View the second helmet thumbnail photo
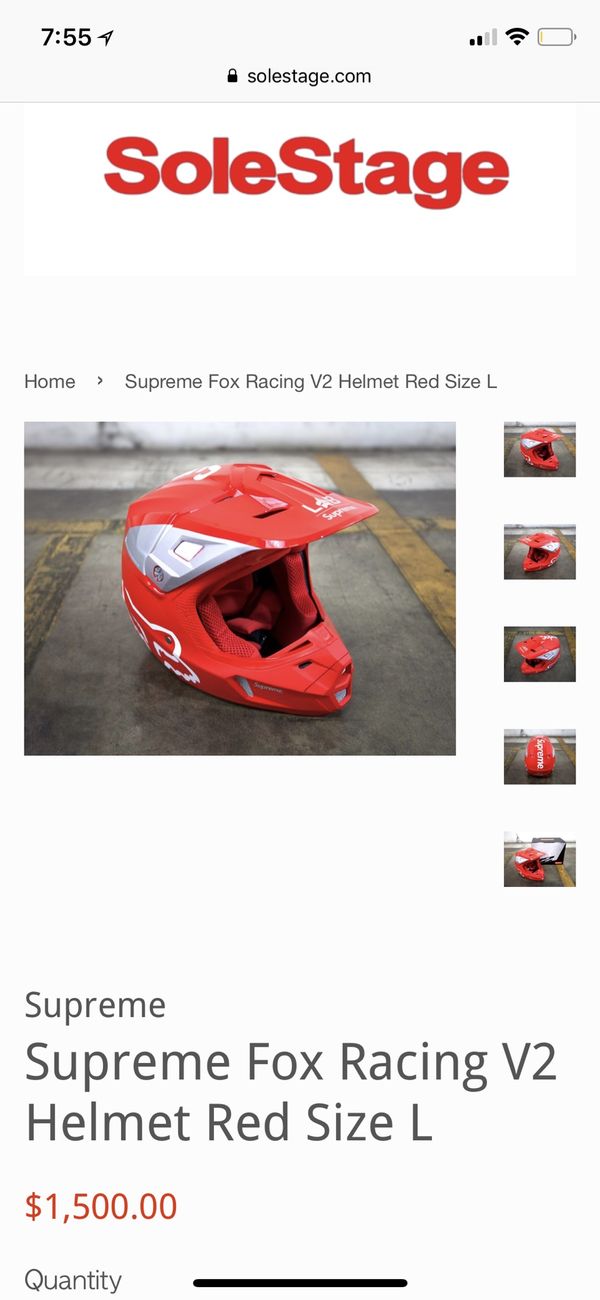This screenshot has width=600, height=1300. (x=540, y=552)
